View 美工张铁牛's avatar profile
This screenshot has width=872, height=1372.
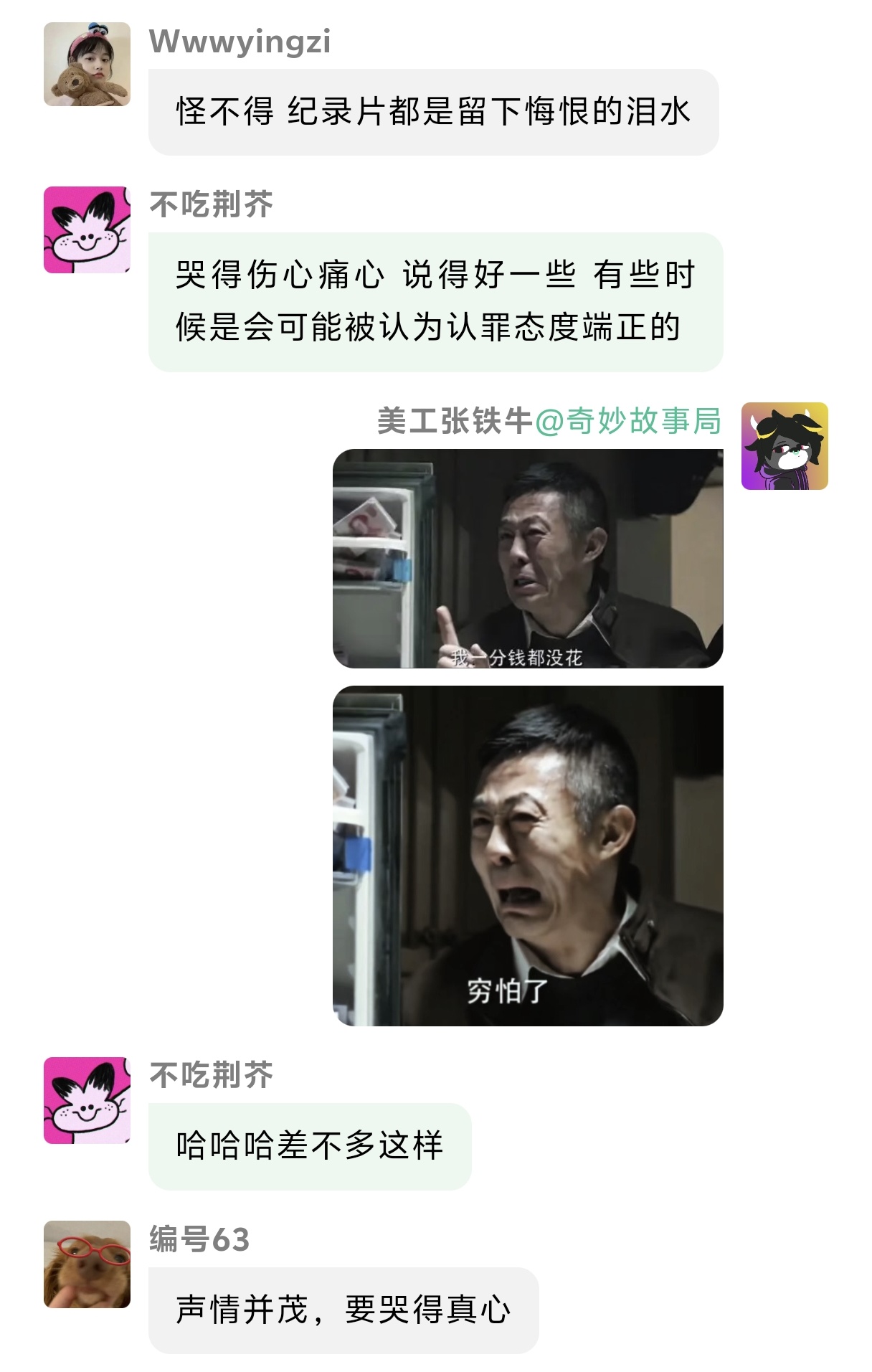click(785, 446)
